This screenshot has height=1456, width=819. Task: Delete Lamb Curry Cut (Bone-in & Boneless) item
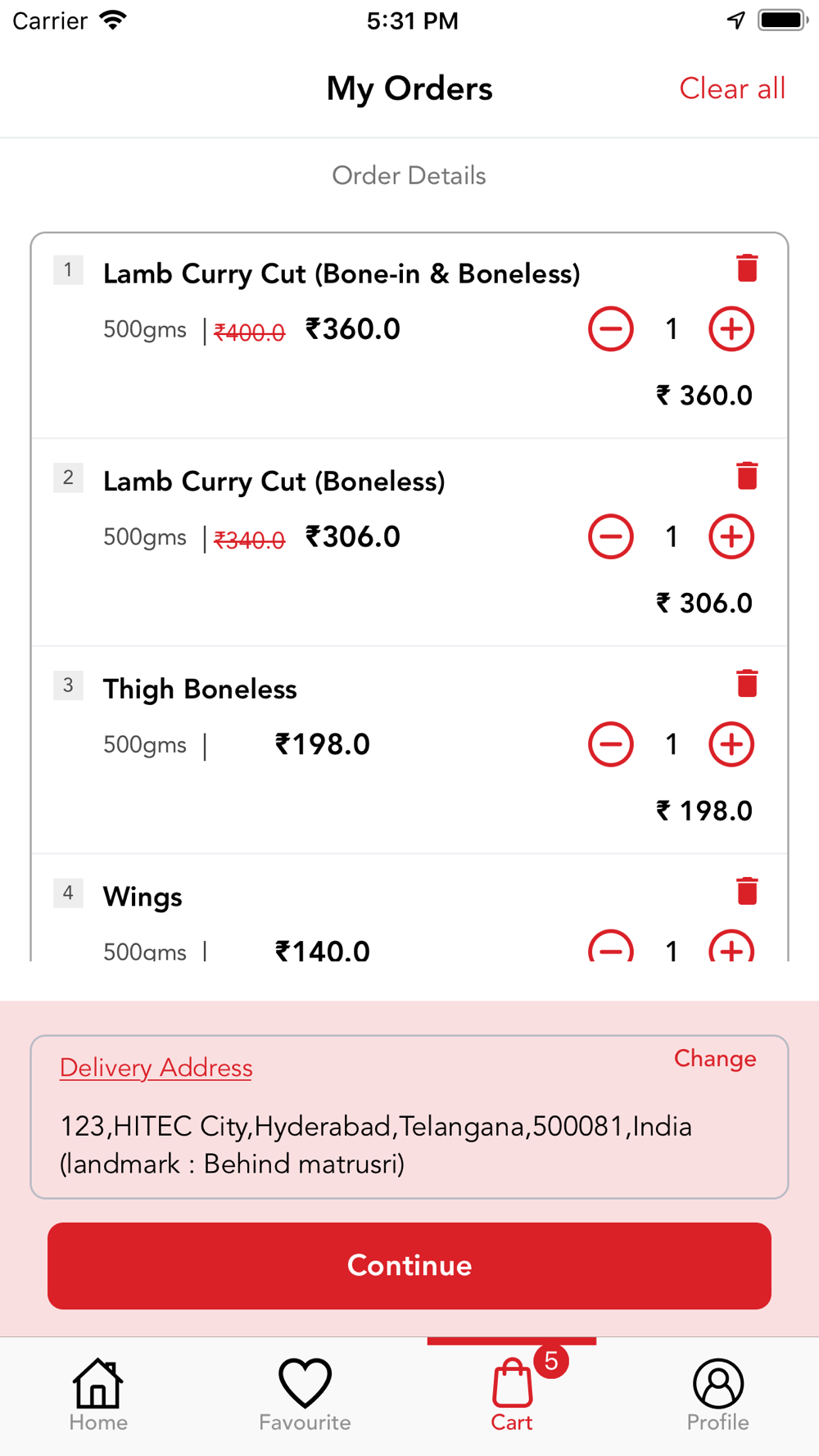(x=747, y=268)
